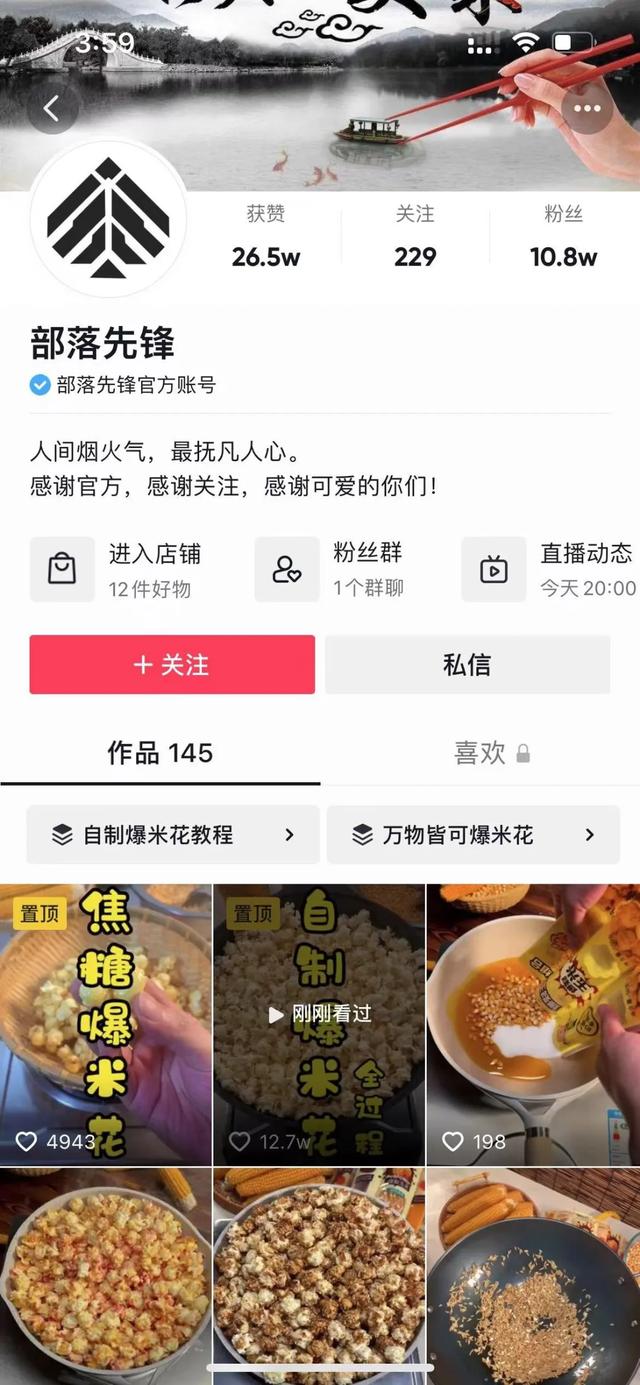This screenshot has width=640, height=1385.
Task: Open the video with 198 likes
Action: (x=533, y=1024)
